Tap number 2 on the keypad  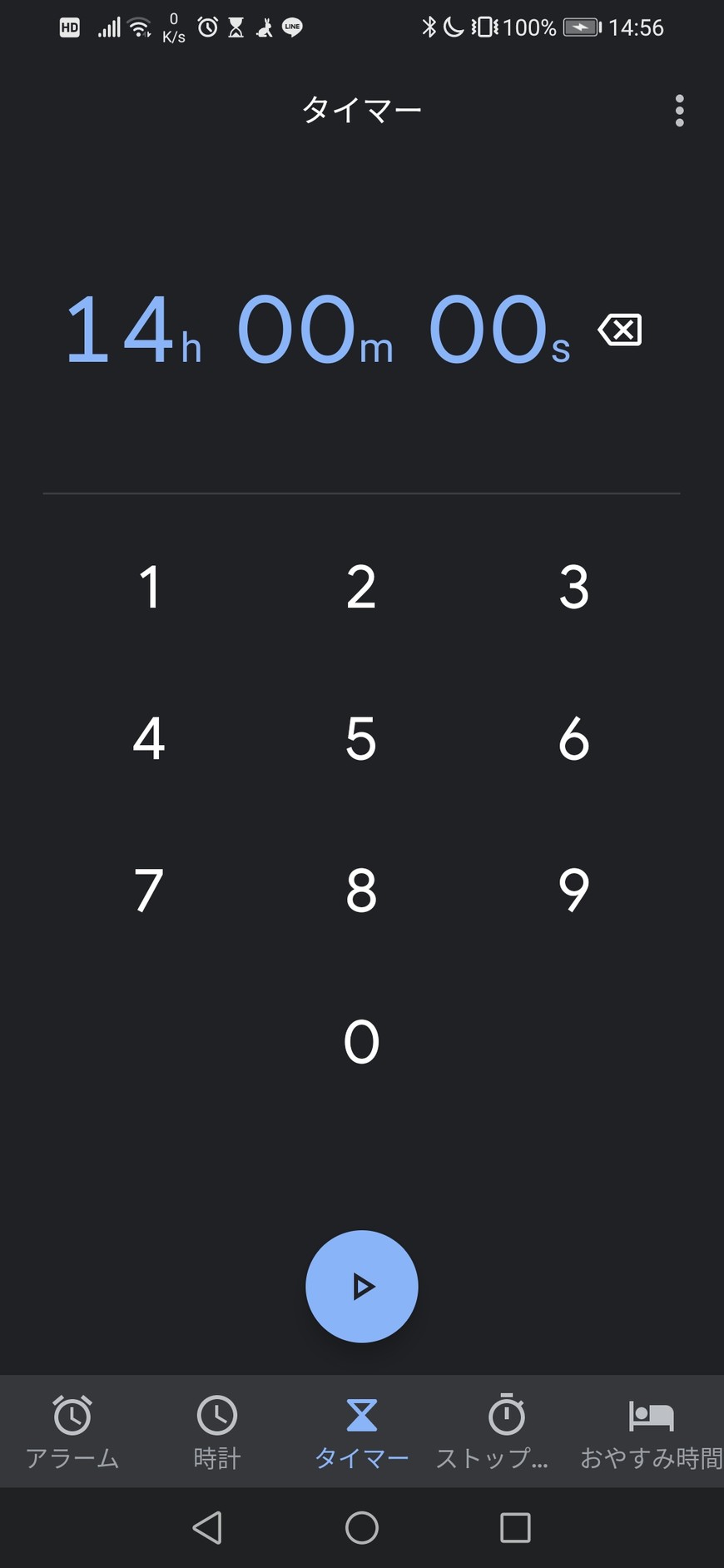pos(361,587)
